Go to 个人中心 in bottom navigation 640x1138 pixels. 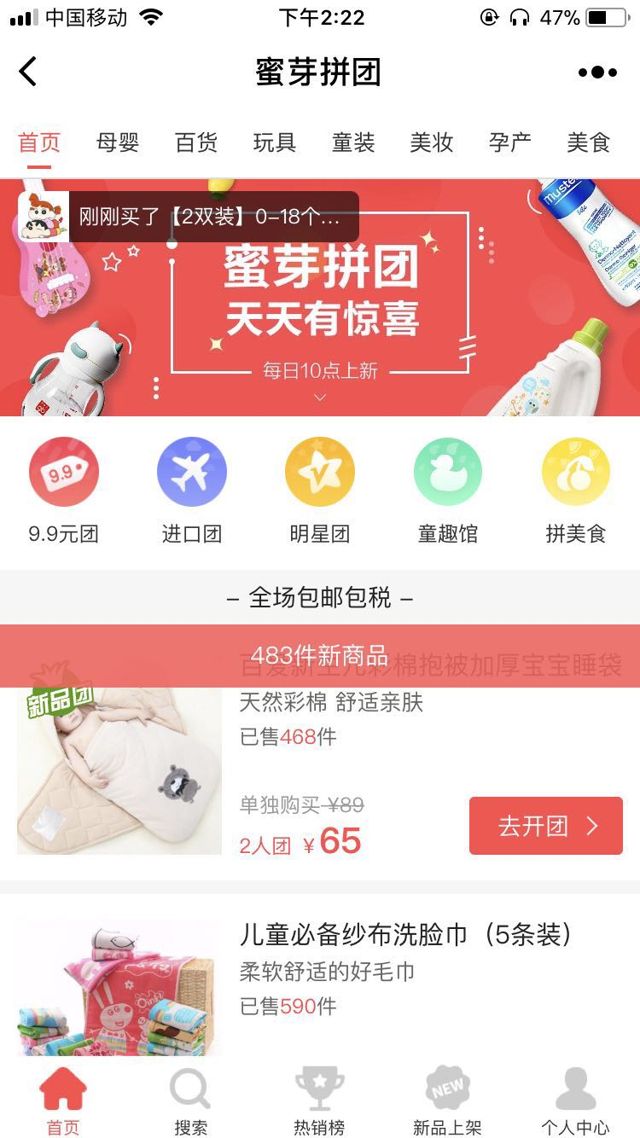click(x=575, y=1100)
